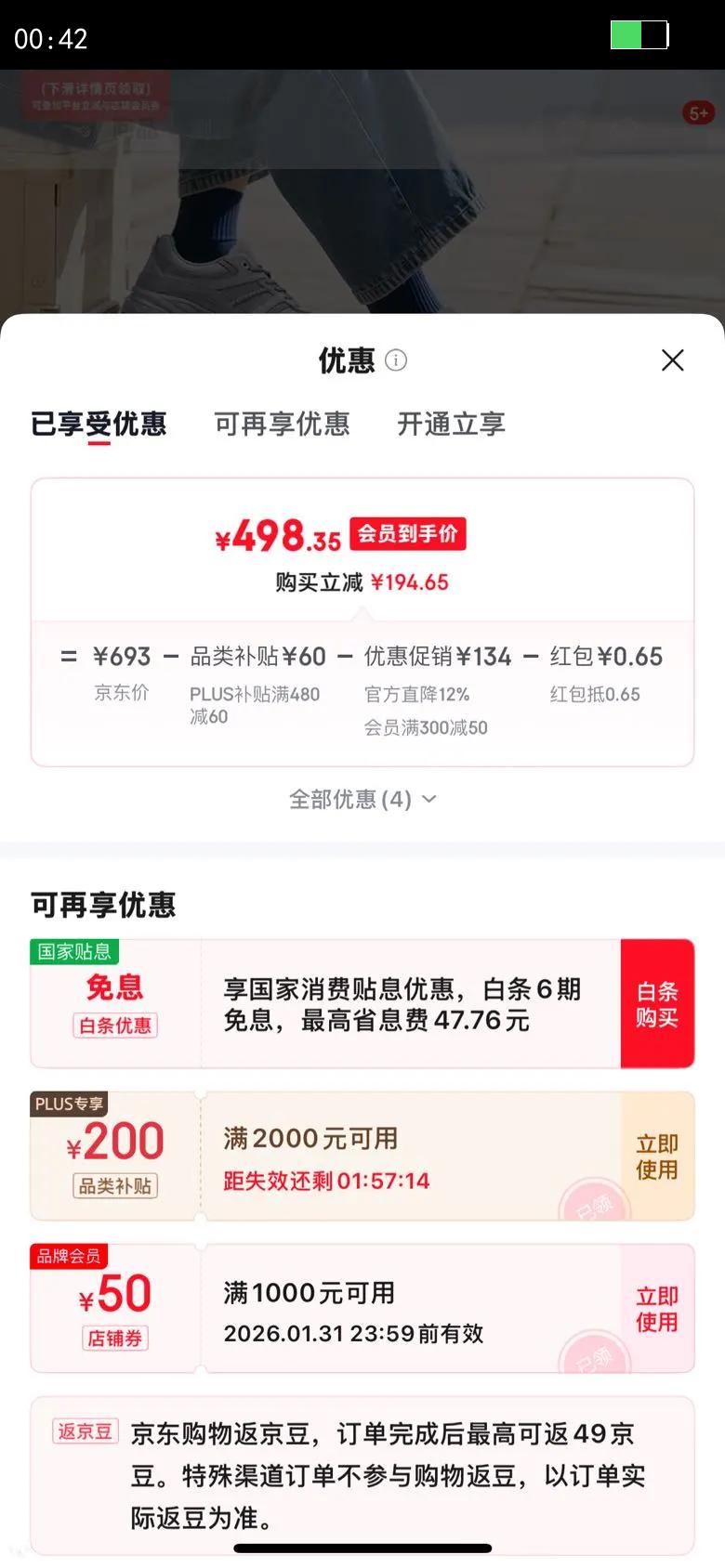Use the ¥200 PLUS 品类补贴 coupon now

[x=657, y=1156]
